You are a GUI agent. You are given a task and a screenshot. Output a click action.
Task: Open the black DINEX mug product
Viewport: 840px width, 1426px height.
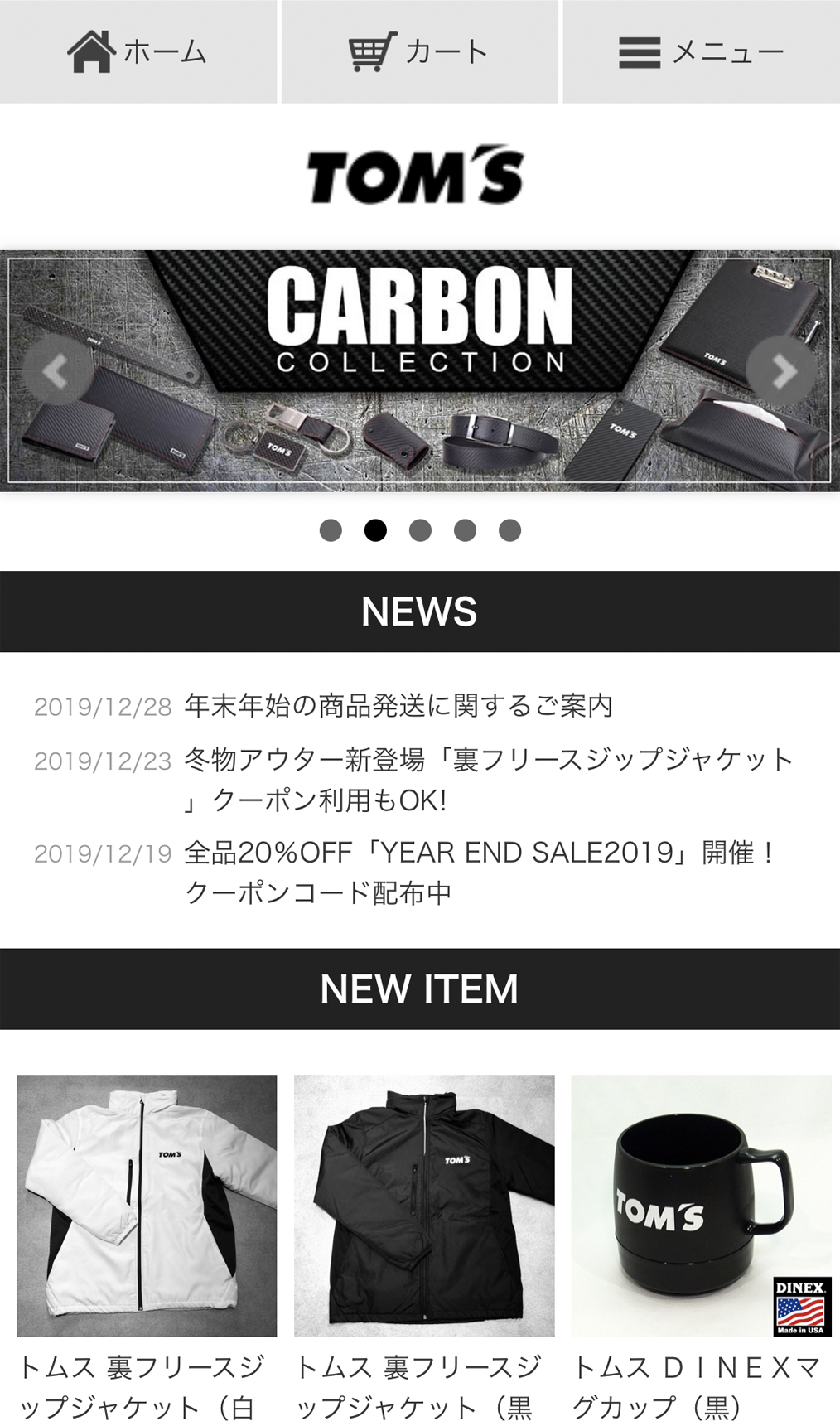click(701, 1206)
